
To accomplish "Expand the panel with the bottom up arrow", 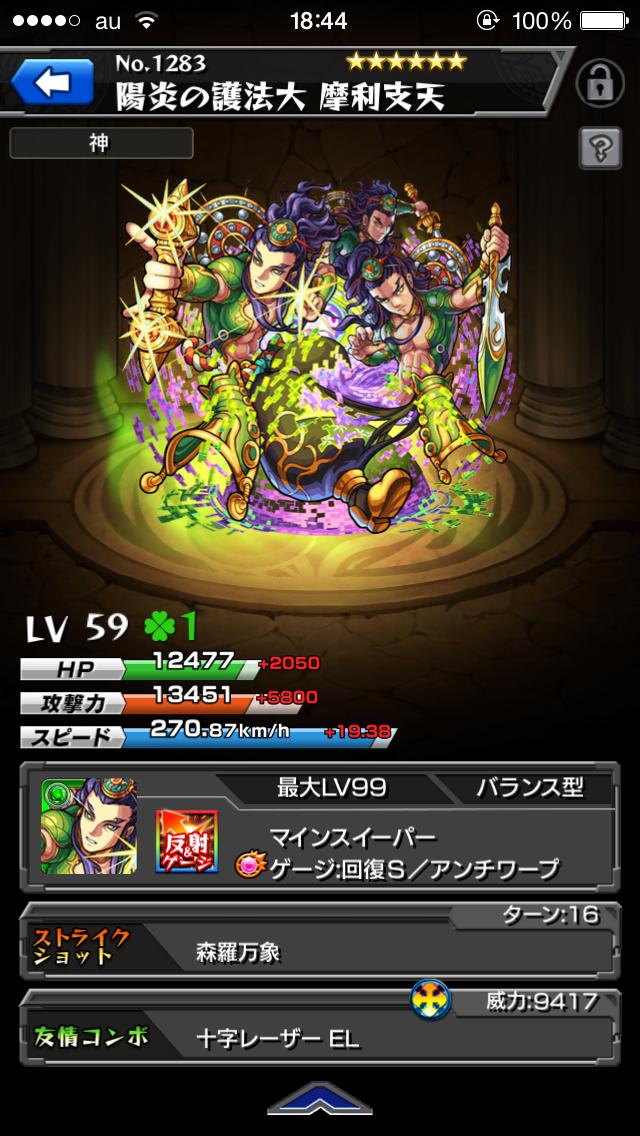I will [320, 1100].
